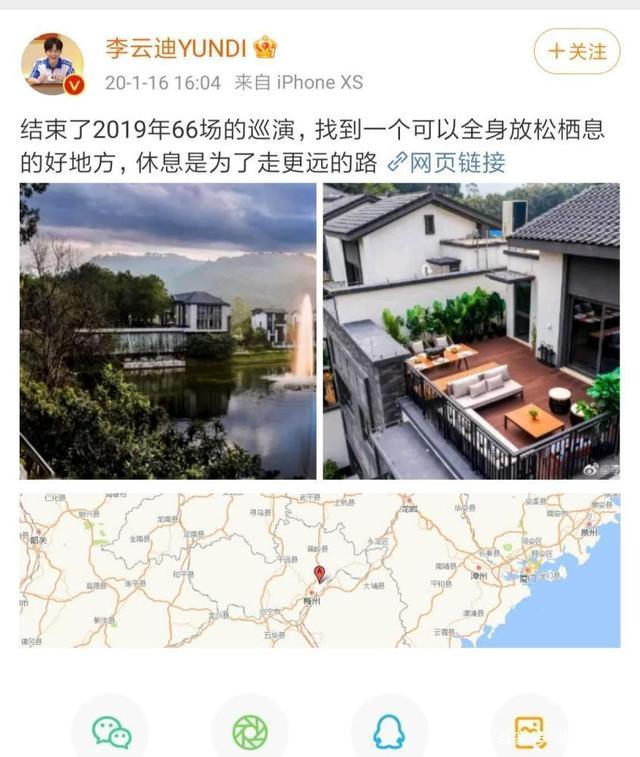View the lake villa photo
The image size is (640, 757).
click(168, 331)
